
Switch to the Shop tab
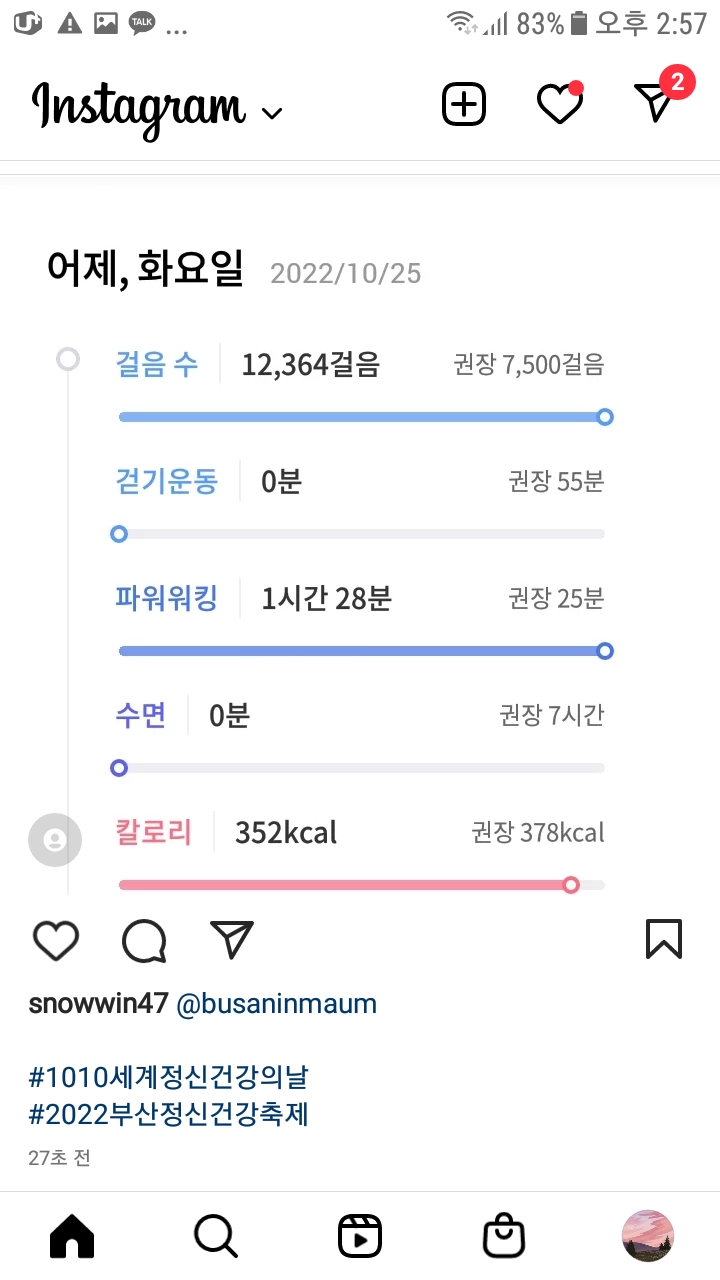click(x=504, y=1237)
